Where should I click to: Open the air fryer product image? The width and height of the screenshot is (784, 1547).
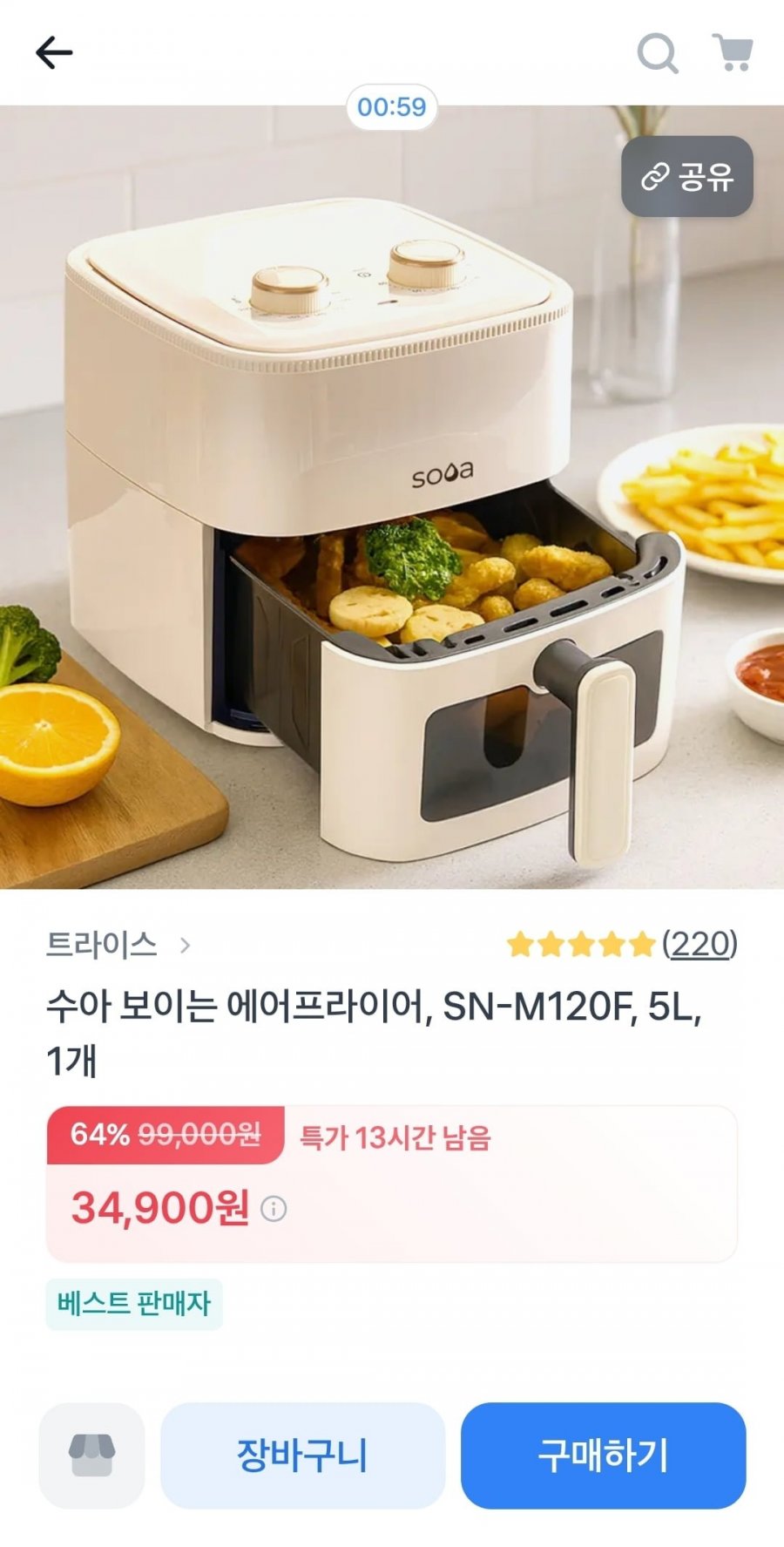pos(392,523)
